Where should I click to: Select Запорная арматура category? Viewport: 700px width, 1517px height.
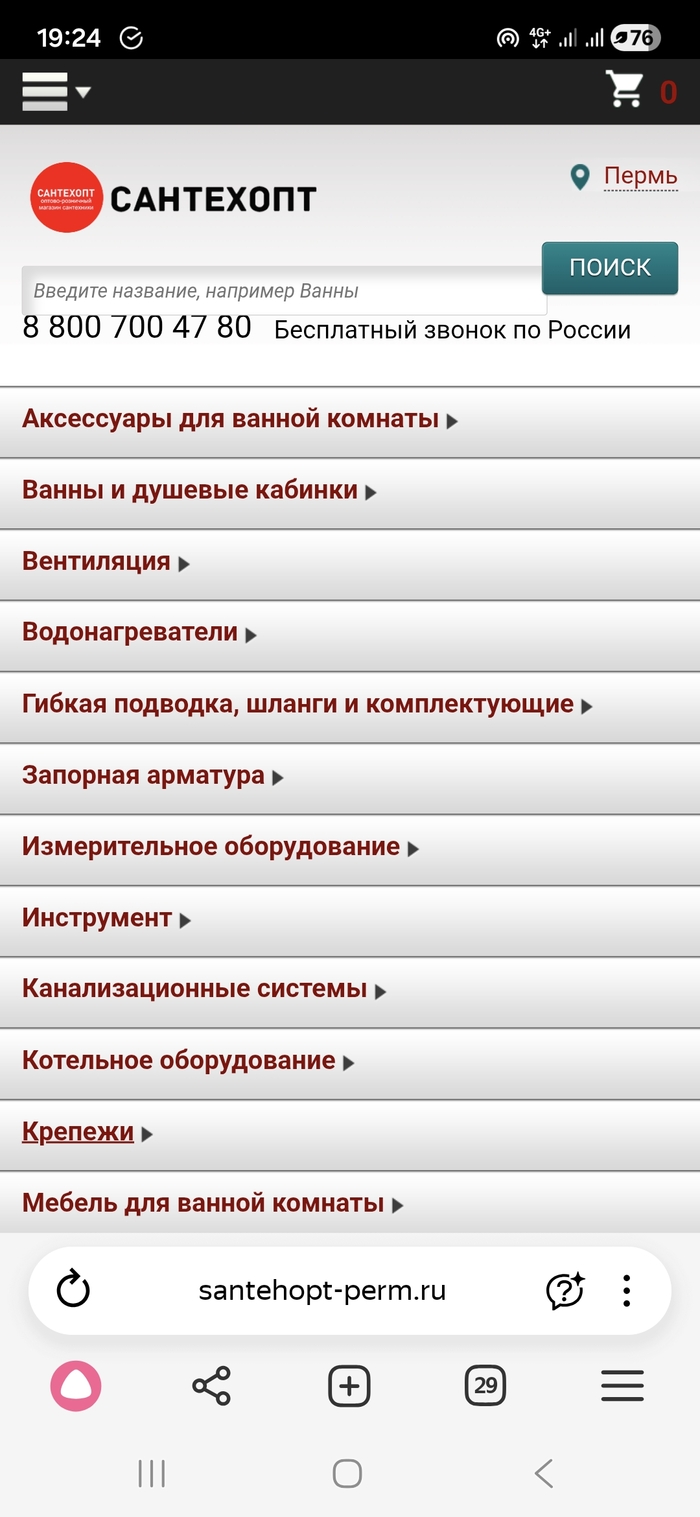(144, 775)
